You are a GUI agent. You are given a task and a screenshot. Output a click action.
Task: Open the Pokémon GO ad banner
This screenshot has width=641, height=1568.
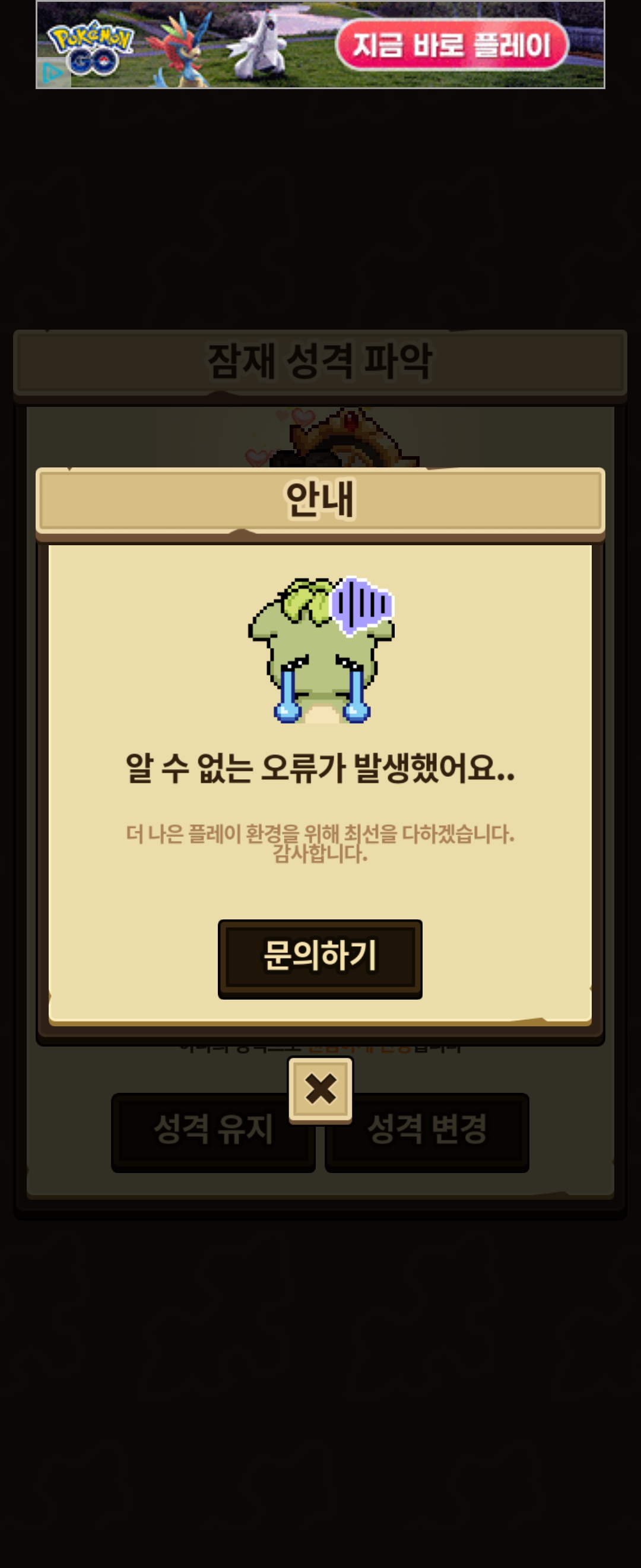(x=450, y=45)
